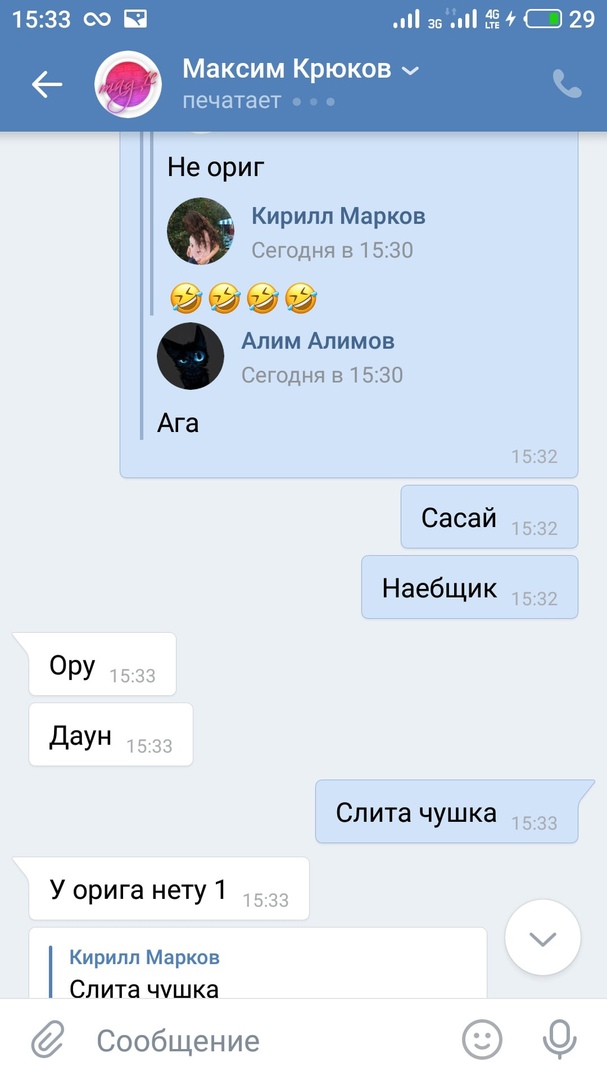Call Максим Крюков with phone icon
This screenshot has width=607, height=1080.
point(567,85)
